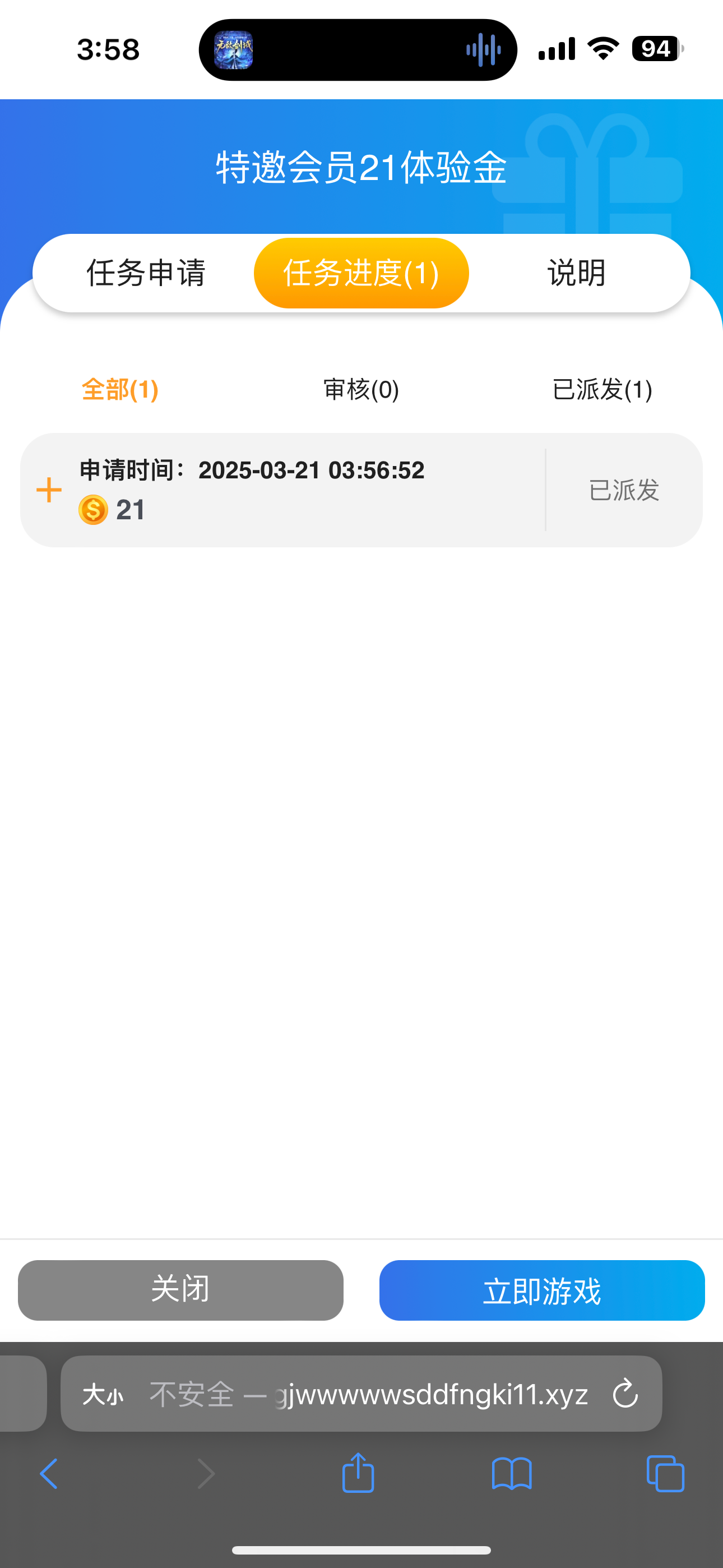The image size is (723, 1568).
Task: Switch to the 任务申请 tab
Action: click(146, 273)
